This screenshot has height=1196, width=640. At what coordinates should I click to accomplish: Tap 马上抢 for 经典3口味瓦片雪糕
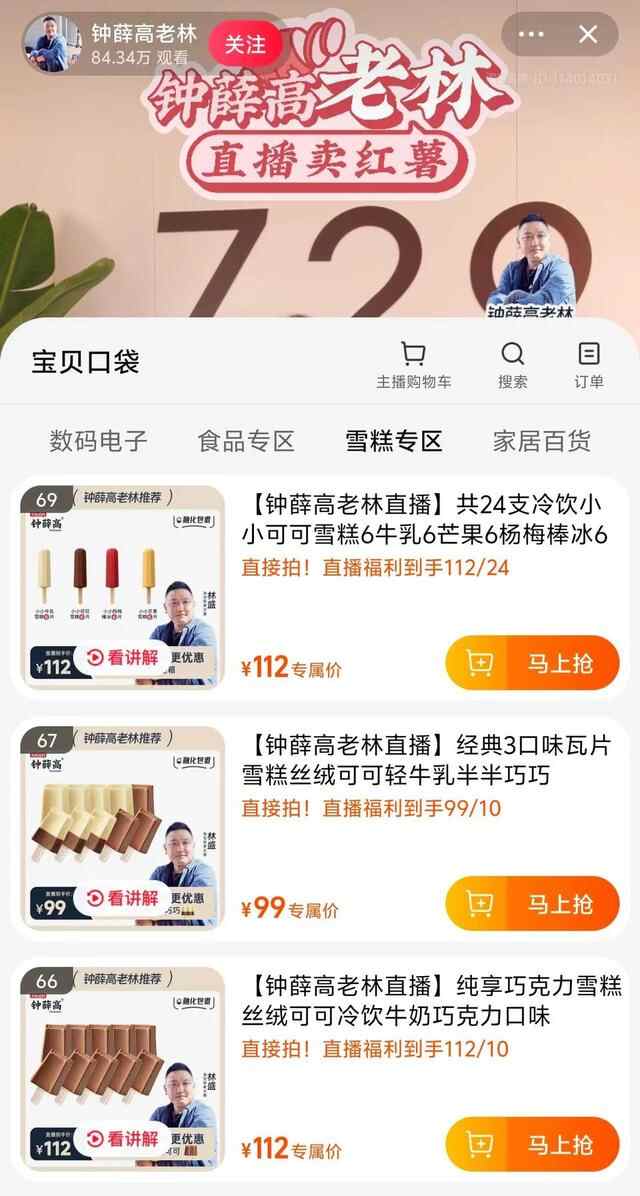tap(533, 904)
